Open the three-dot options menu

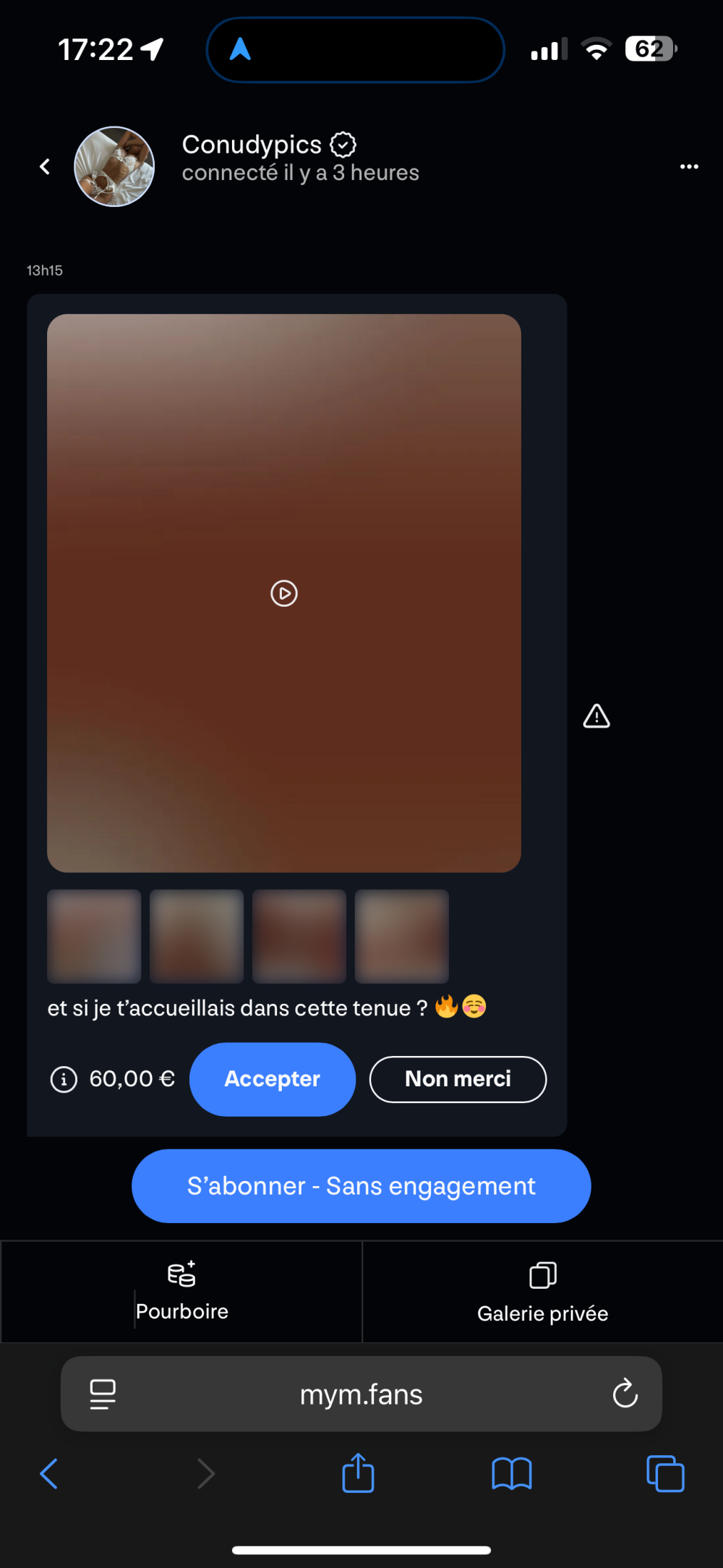tap(688, 167)
